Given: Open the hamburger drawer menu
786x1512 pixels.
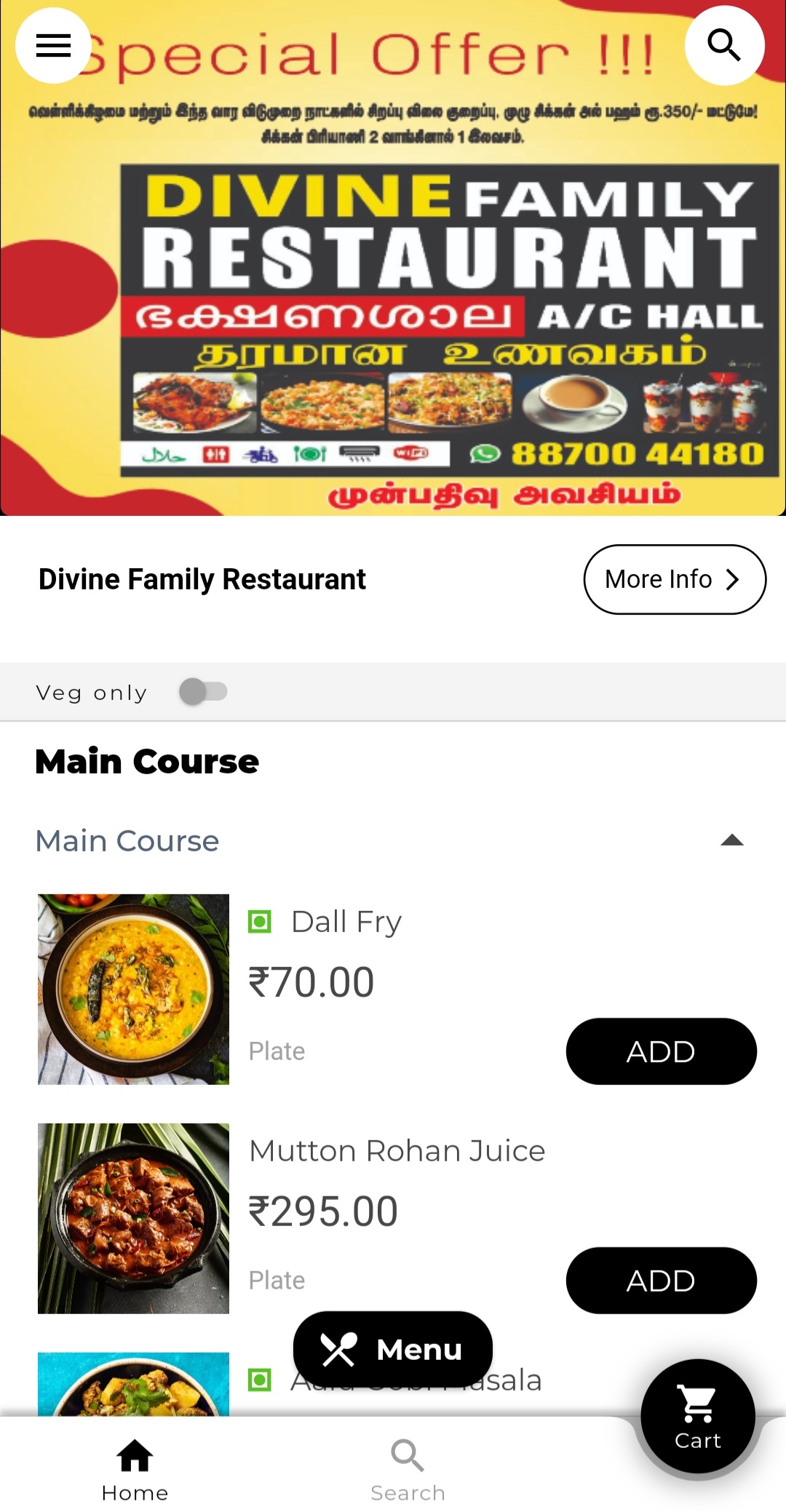Looking at the screenshot, I should coord(53,45).
